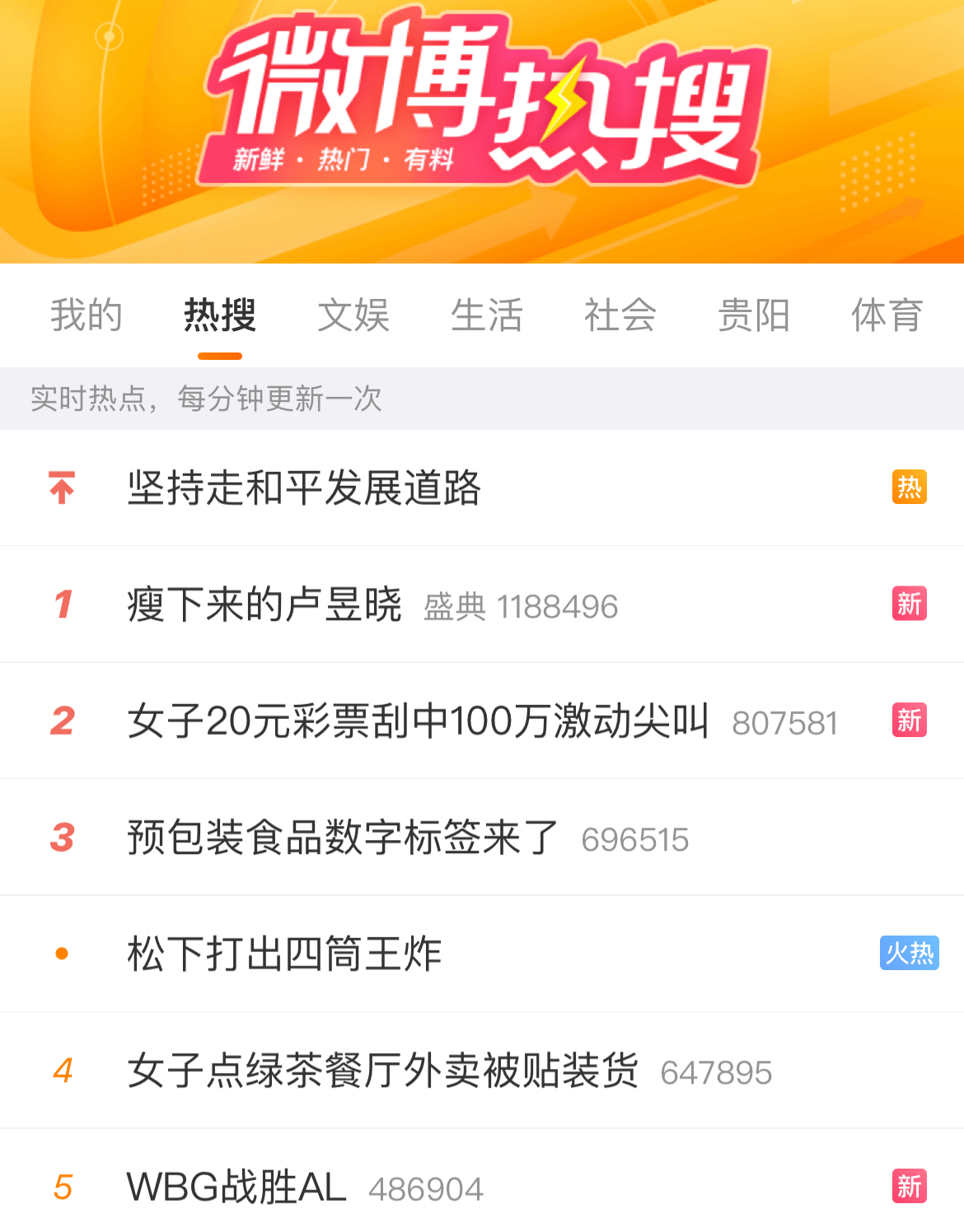Switch to the 体育 tab
The image size is (964, 1232).
[887, 315]
